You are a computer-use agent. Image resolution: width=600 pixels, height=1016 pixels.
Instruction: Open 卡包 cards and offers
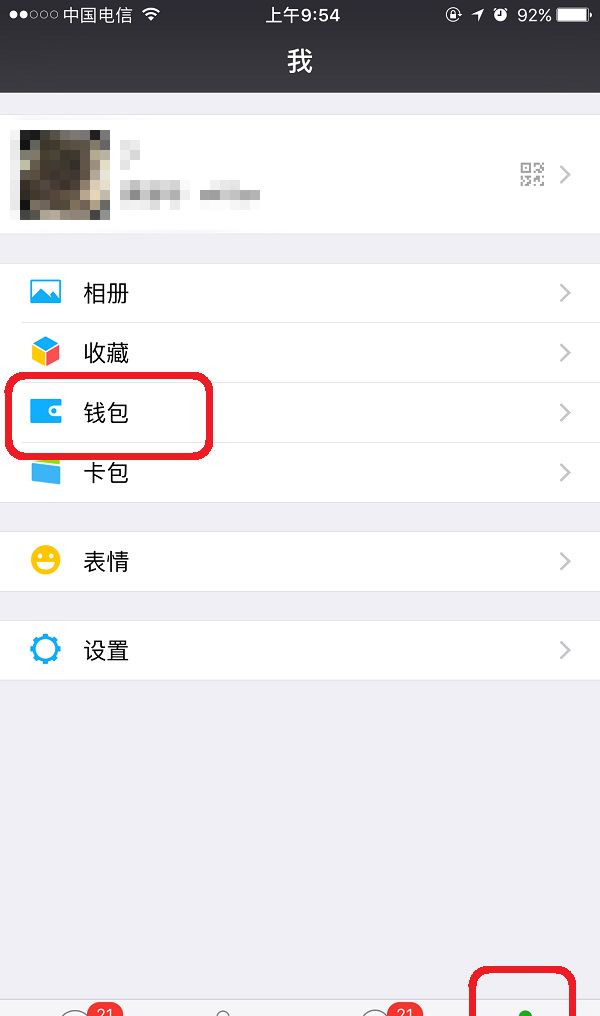(x=300, y=472)
